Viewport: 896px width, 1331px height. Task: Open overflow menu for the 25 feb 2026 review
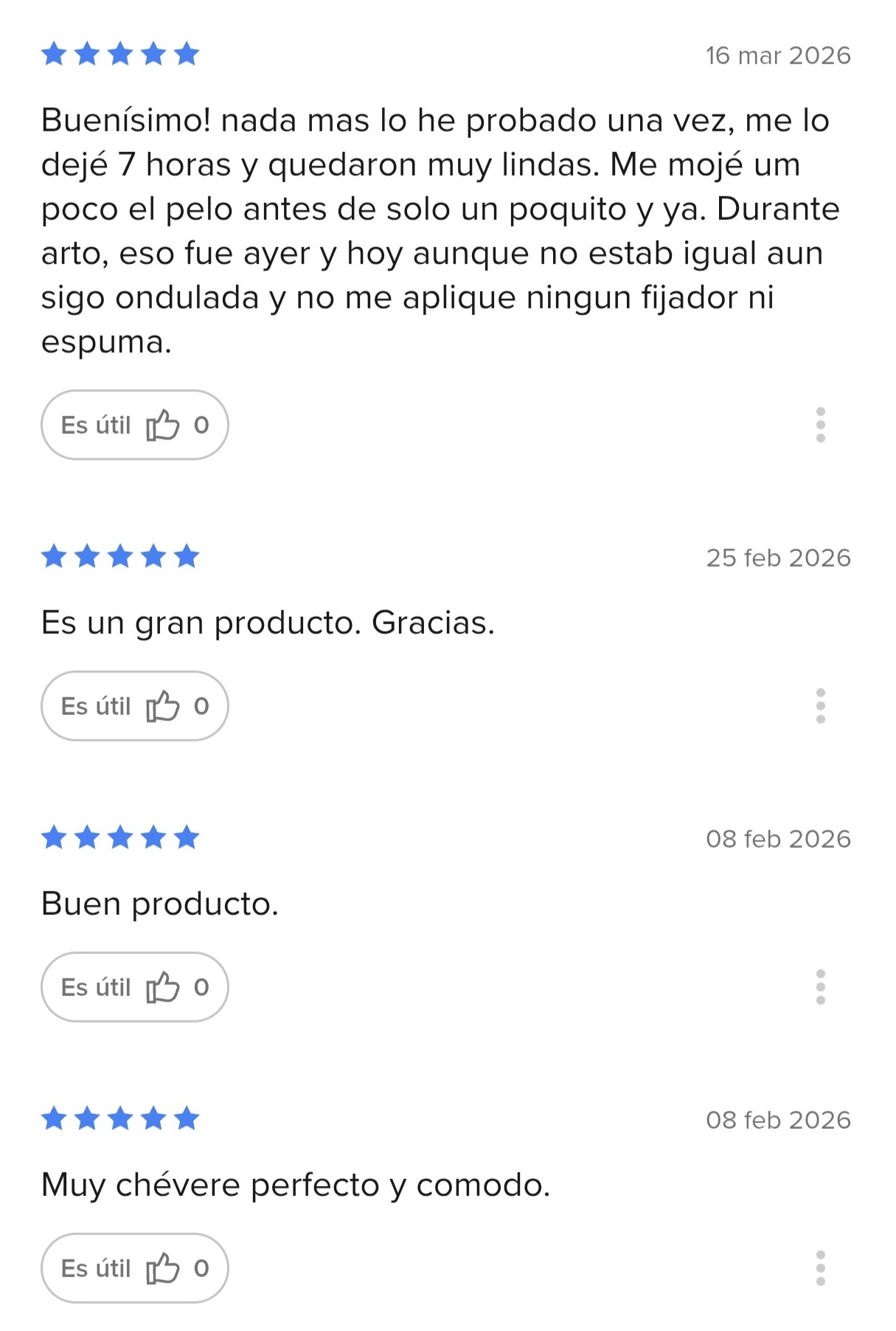point(820,706)
